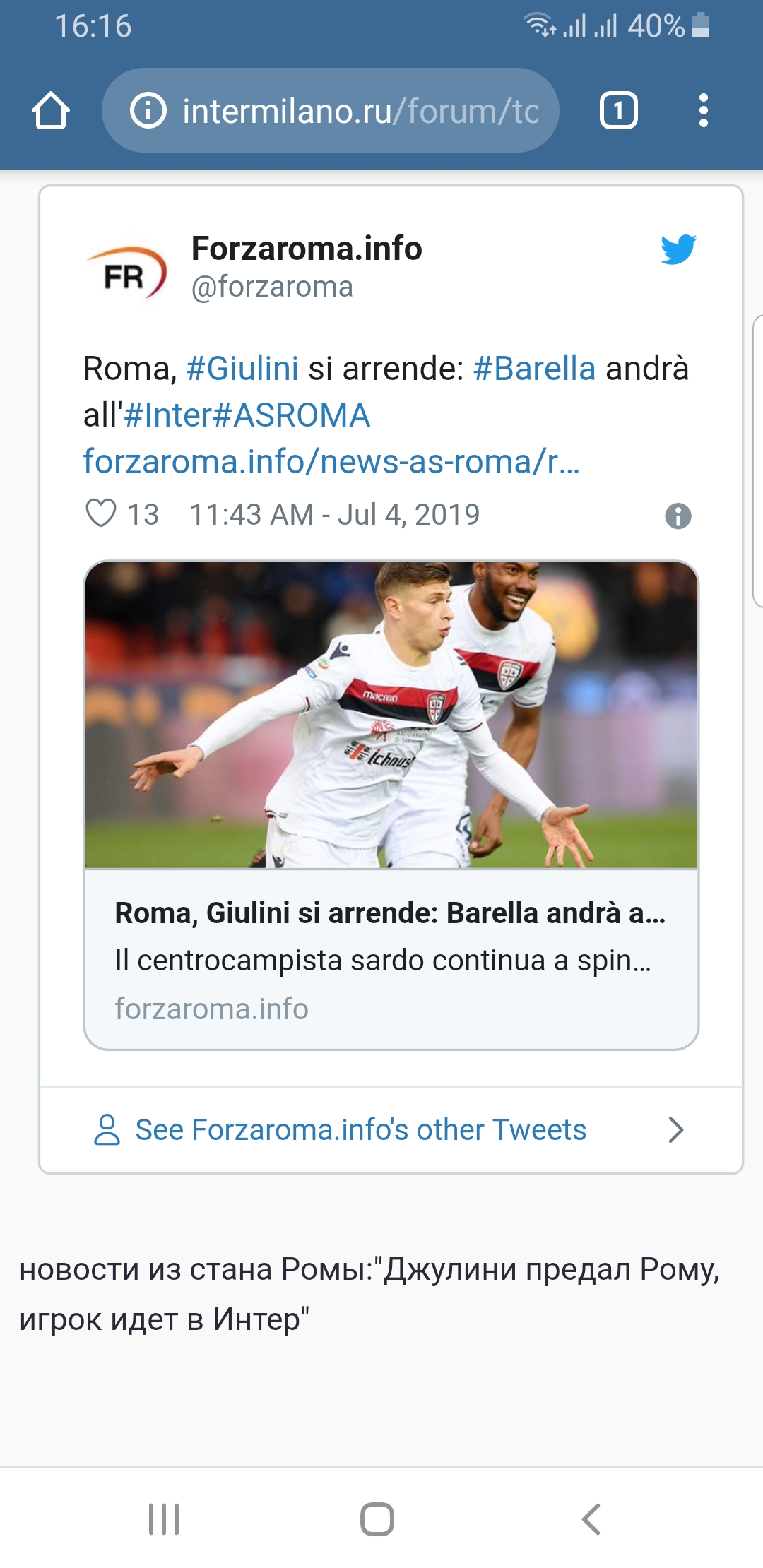763x1568 pixels.
Task: Go to browser home page
Action: (x=51, y=111)
